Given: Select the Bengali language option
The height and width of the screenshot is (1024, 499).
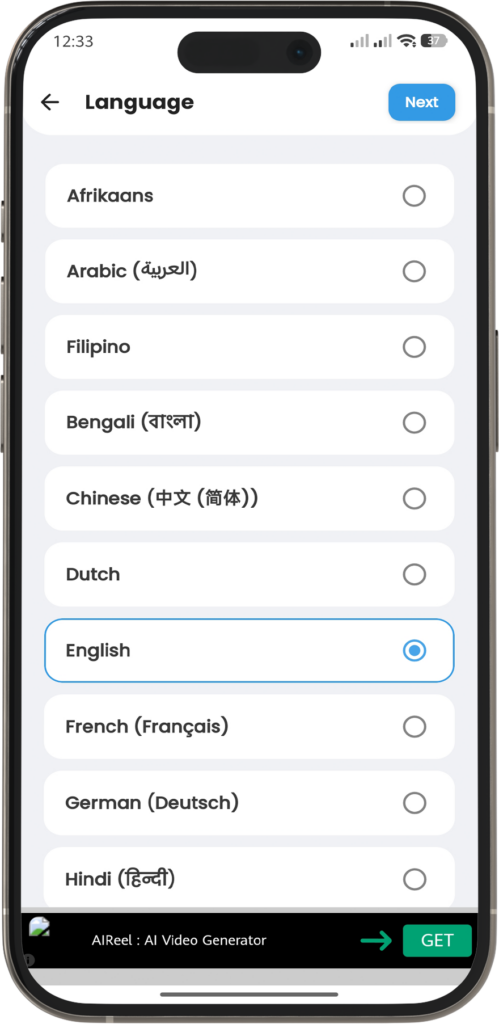Looking at the screenshot, I should [250, 423].
